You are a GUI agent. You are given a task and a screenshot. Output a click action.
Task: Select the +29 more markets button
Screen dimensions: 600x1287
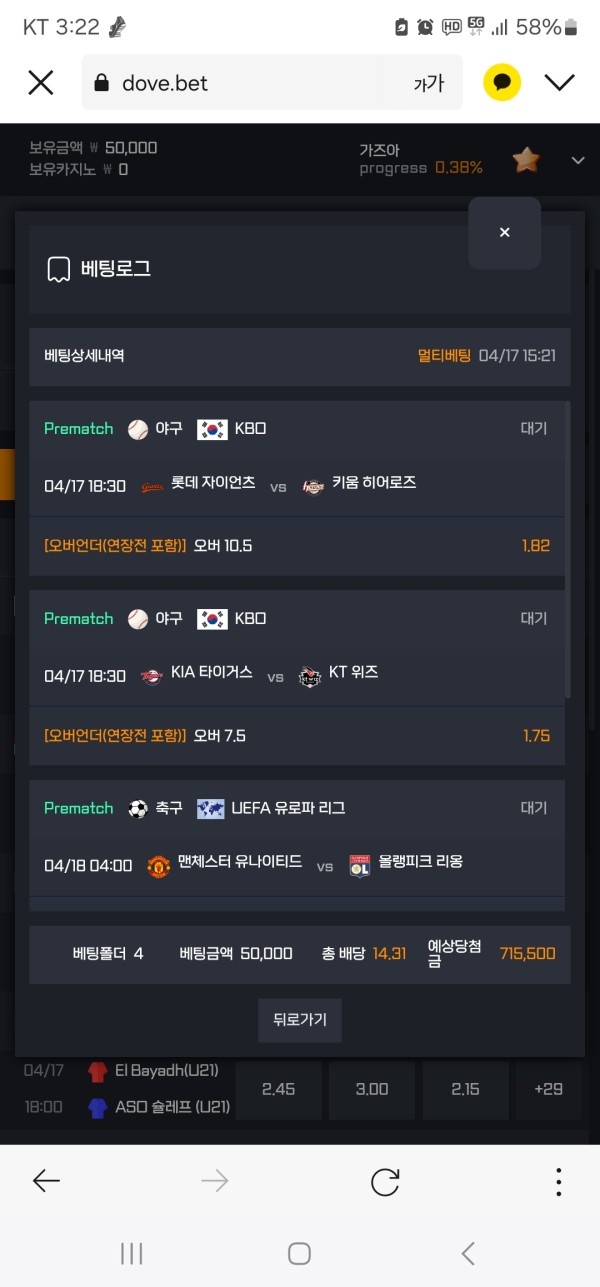pyautogui.click(x=548, y=1089)
